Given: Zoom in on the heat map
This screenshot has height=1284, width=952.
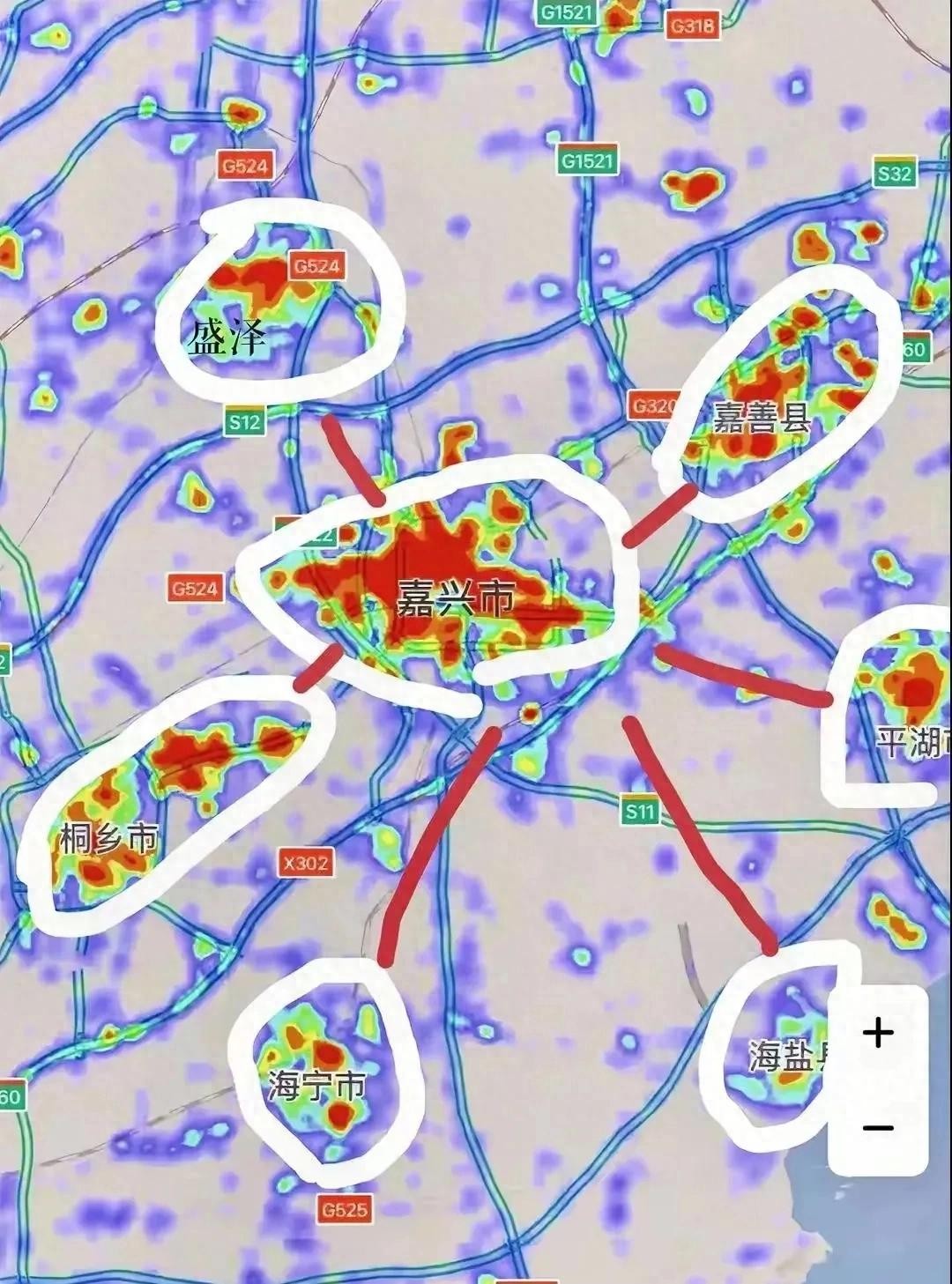Looking at the screenshot, I should coord(877,1032).
